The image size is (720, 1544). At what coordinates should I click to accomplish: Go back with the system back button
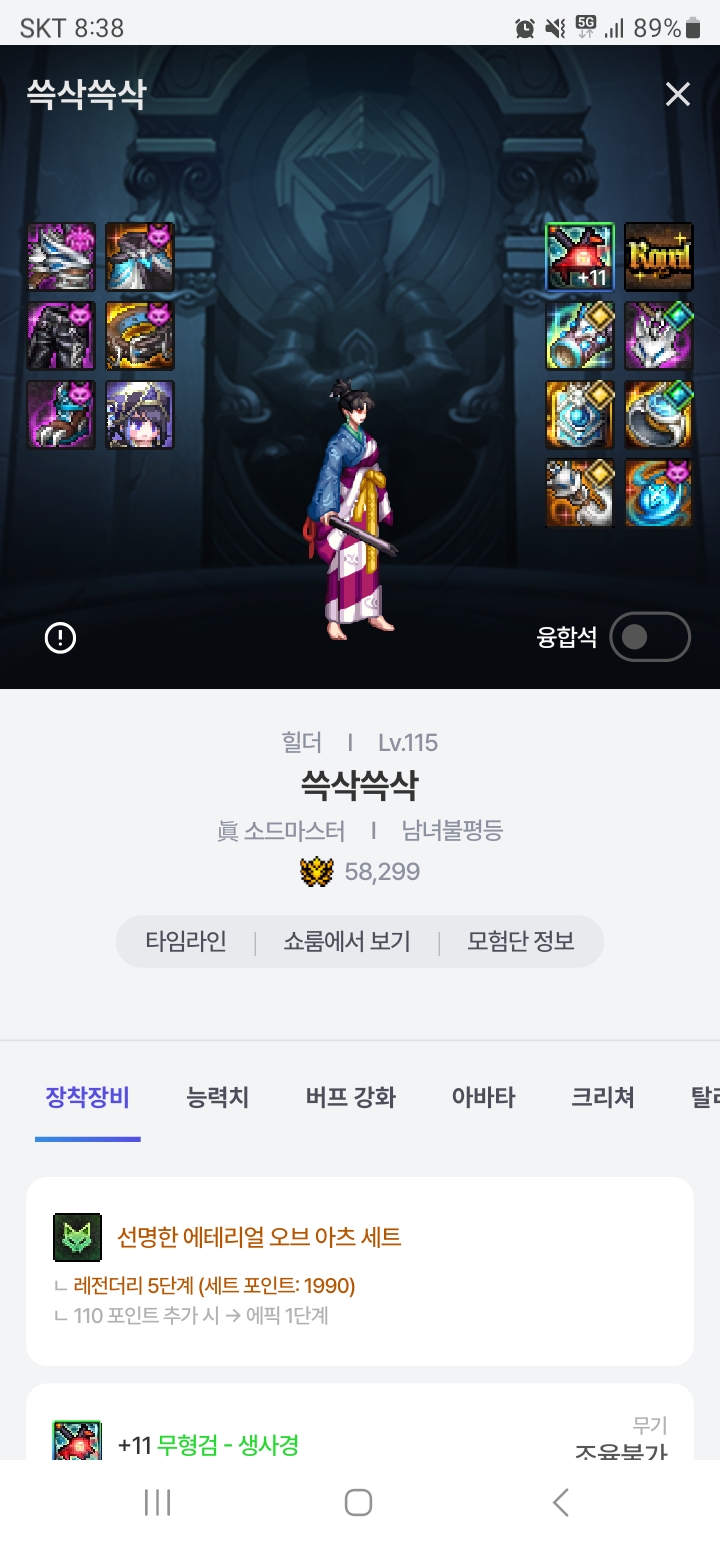pos(561,1502)
